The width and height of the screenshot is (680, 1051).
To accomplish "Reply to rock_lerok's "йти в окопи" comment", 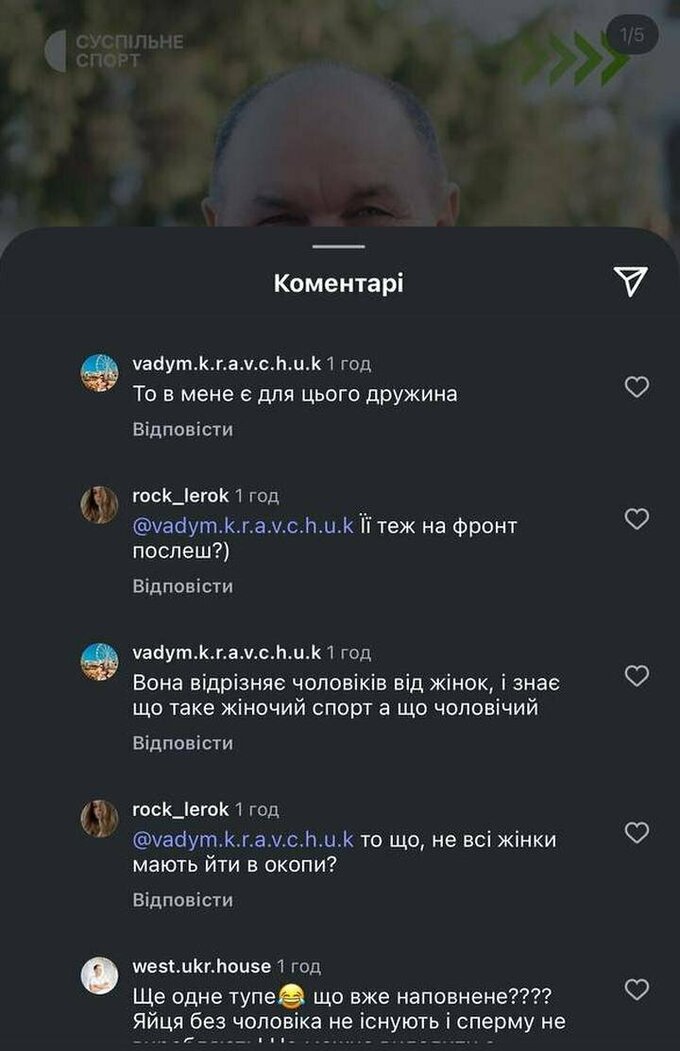I will [183, 900].
